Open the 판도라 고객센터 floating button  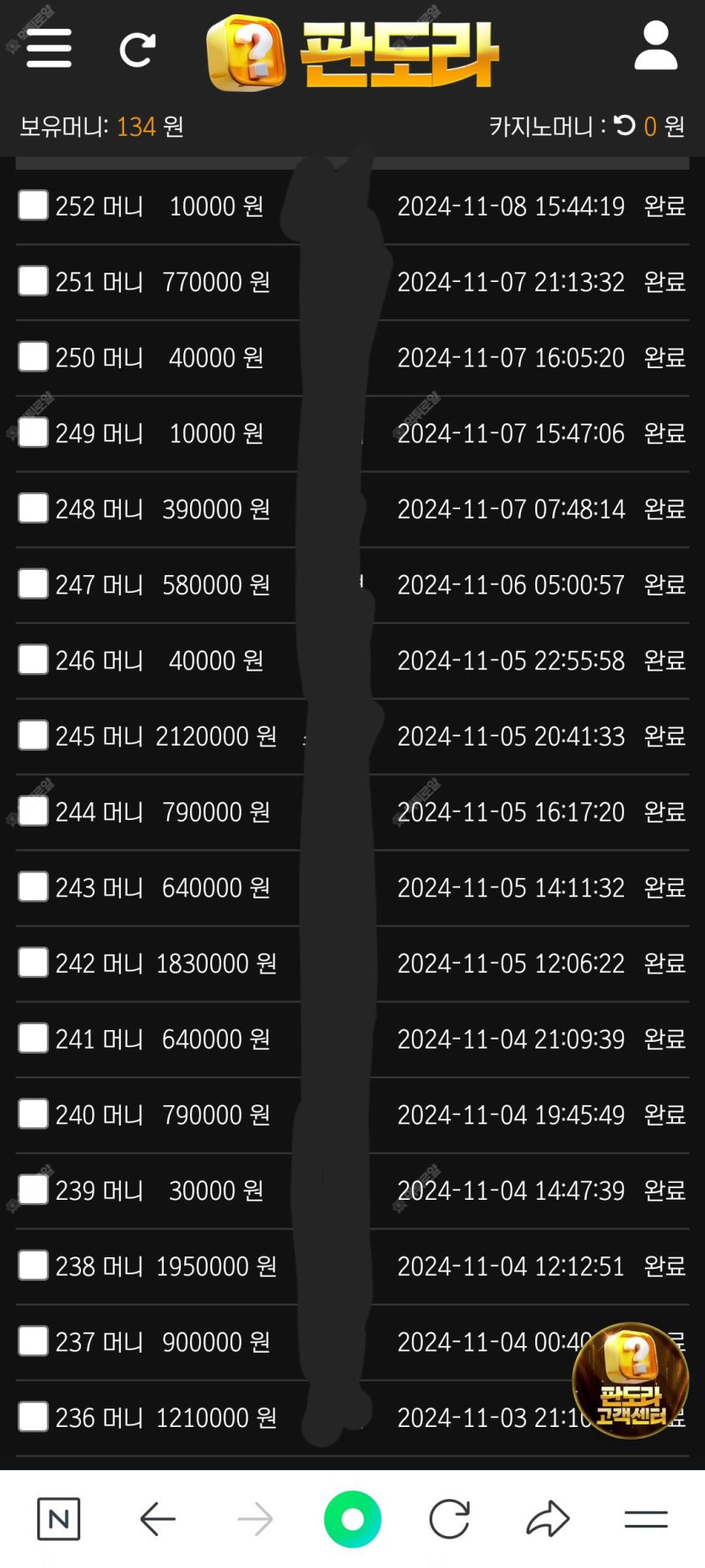point(630,1380)
